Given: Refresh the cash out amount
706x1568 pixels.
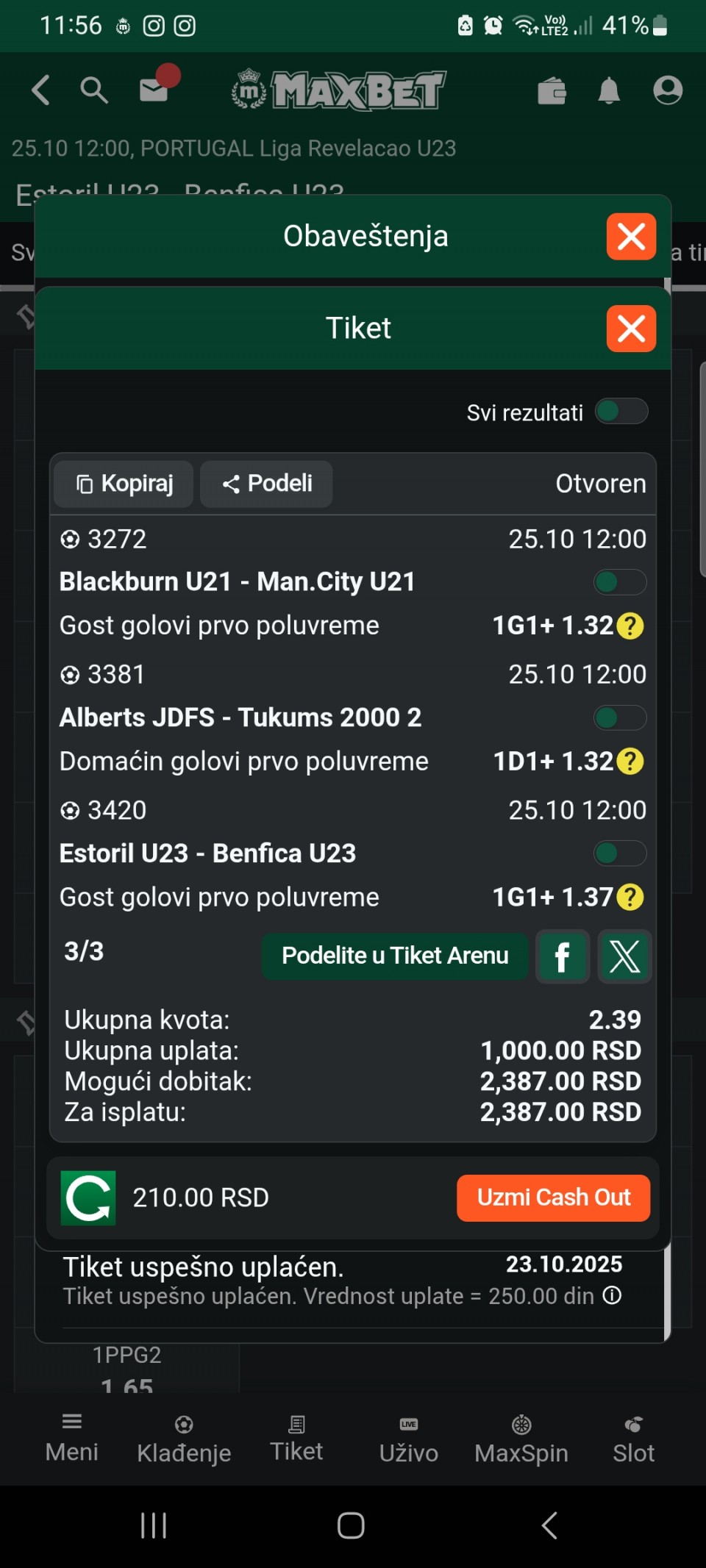Looking at the screenshot, I should coord(88,1198).
